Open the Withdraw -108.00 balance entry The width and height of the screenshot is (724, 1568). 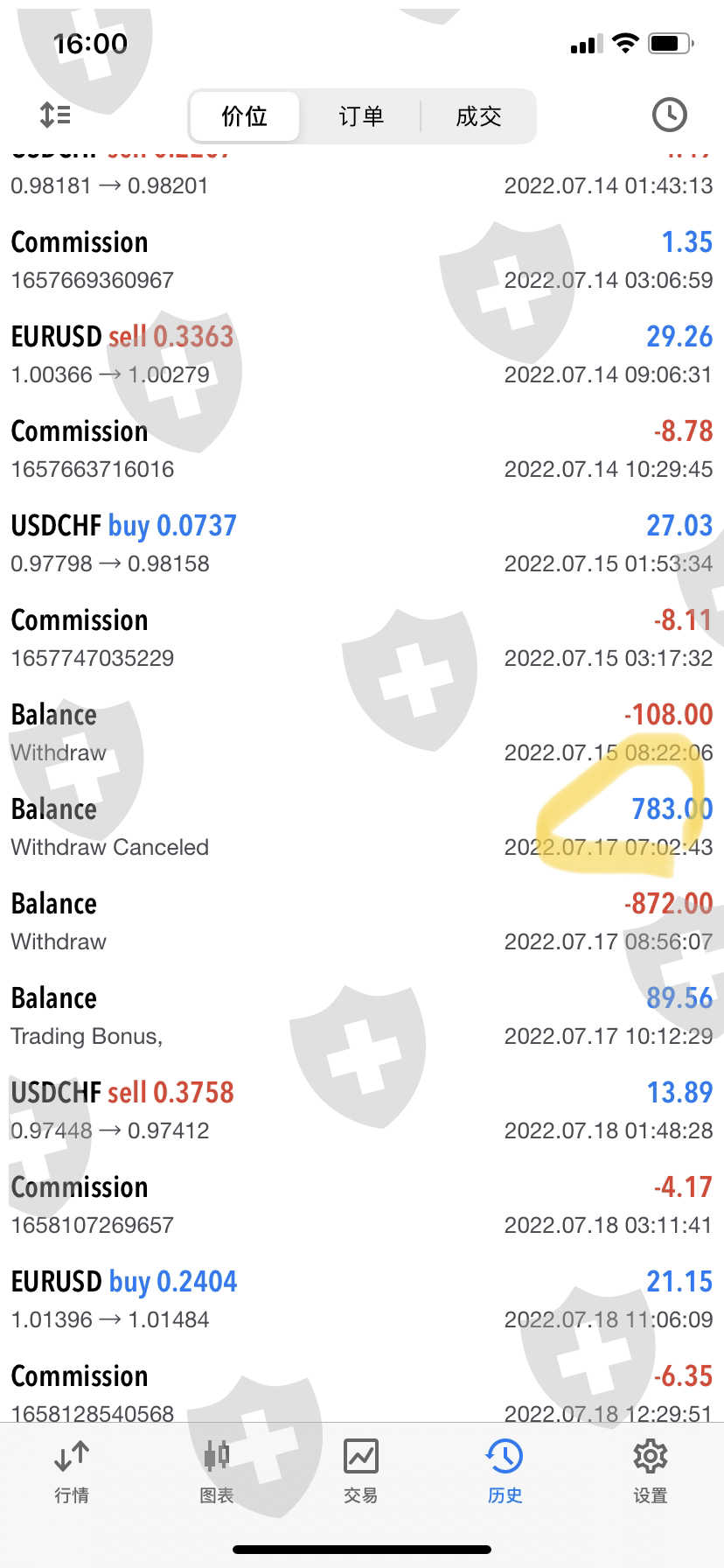(361, 732)
